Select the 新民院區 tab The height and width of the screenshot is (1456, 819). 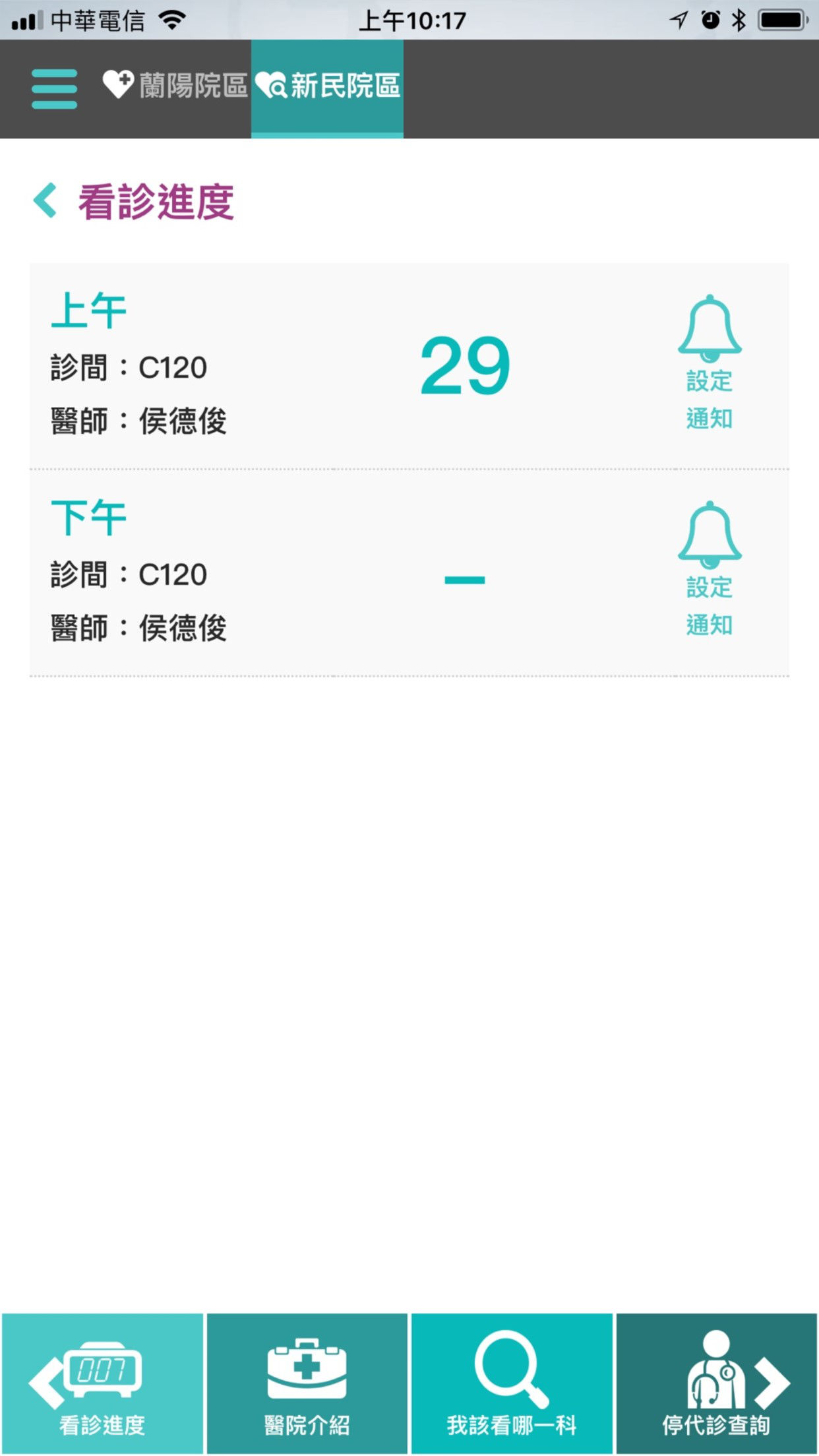point(328,88)
